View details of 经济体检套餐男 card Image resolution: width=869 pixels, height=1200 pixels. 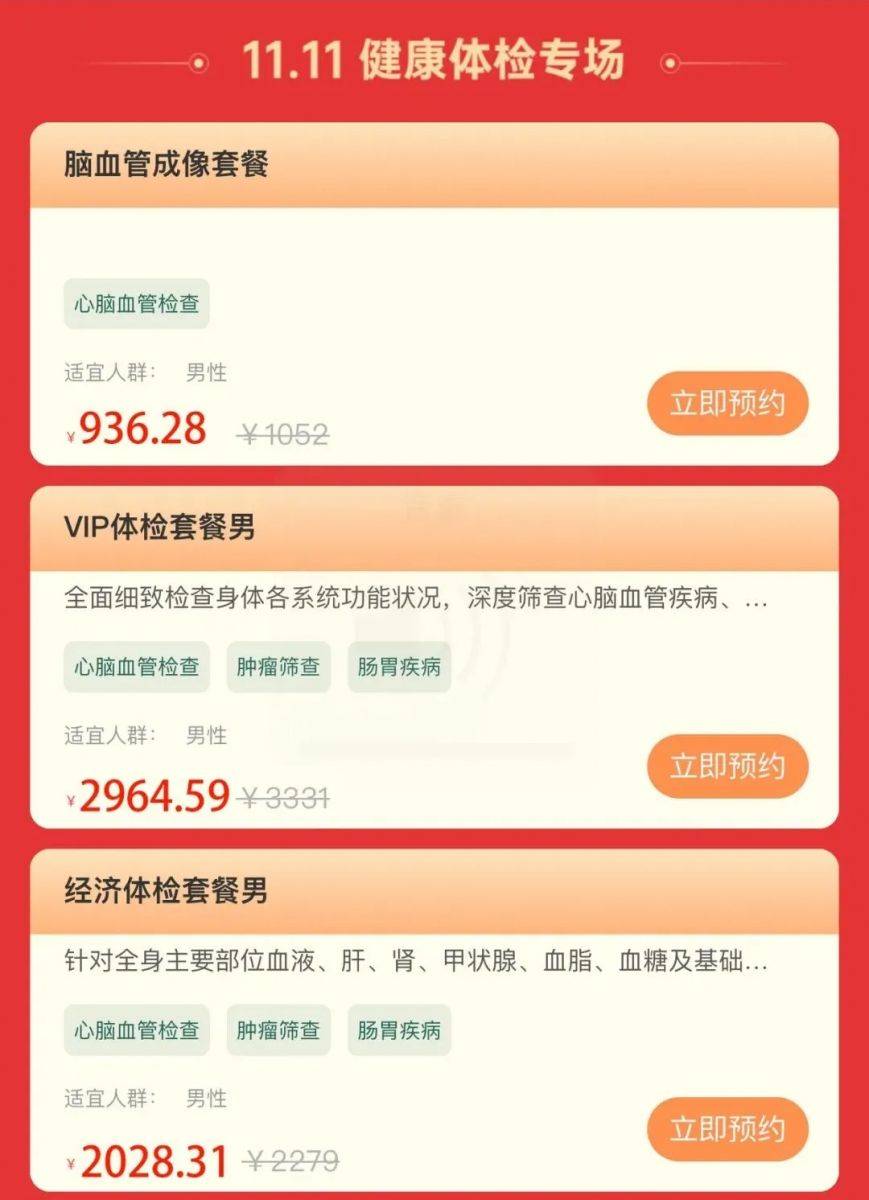[166, 891]
